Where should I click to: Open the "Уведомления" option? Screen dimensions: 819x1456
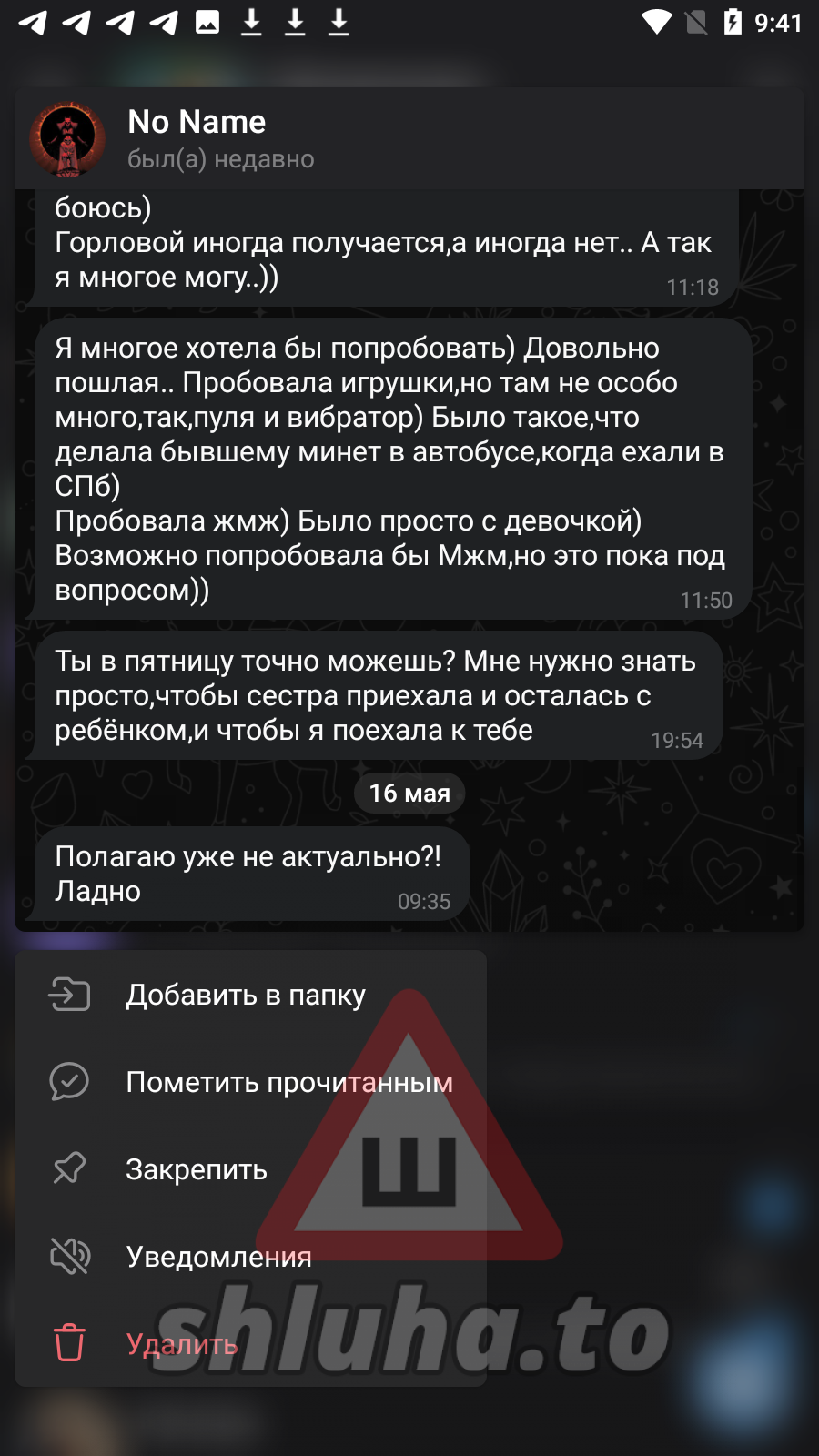(x=250, y=1257)
